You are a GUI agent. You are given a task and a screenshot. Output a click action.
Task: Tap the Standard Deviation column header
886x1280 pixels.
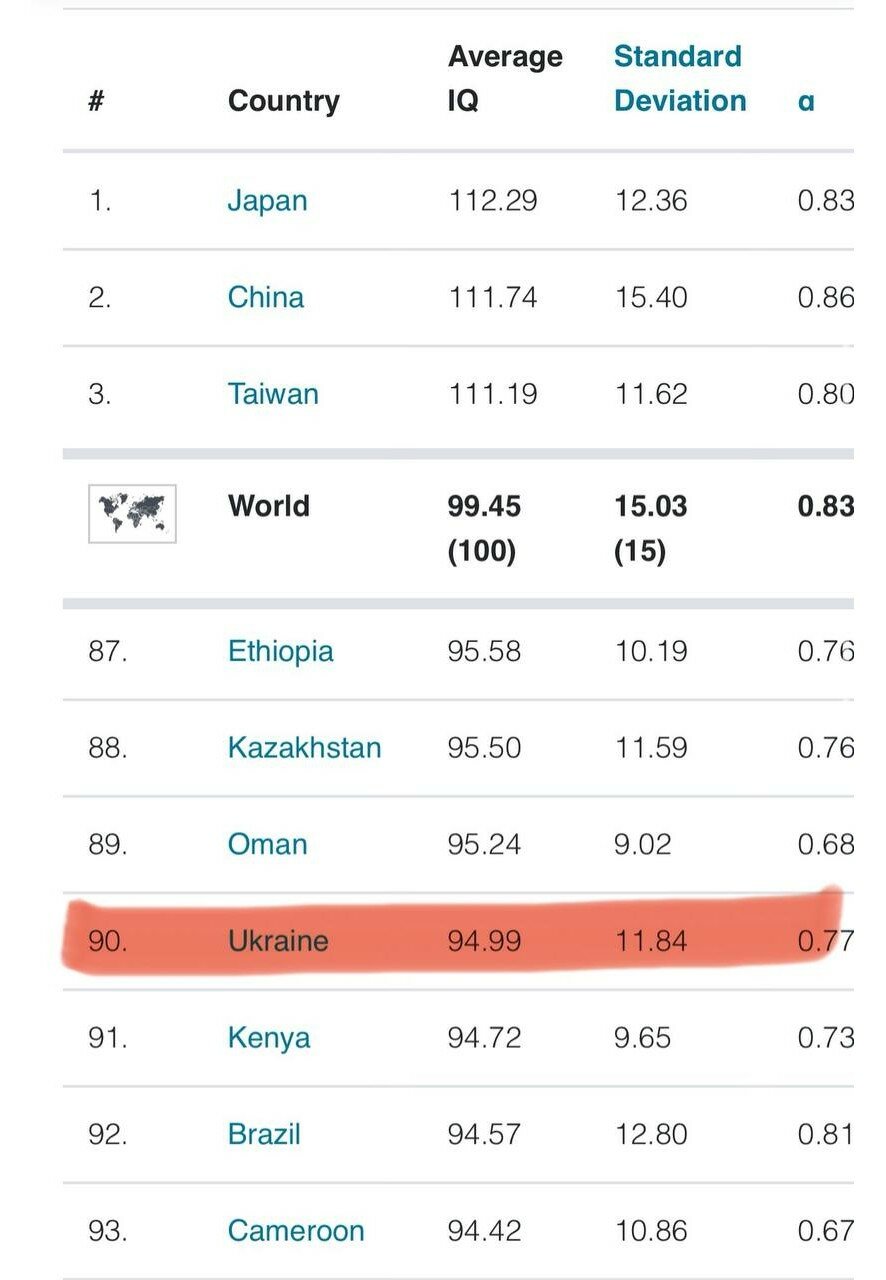pos(680,78)
